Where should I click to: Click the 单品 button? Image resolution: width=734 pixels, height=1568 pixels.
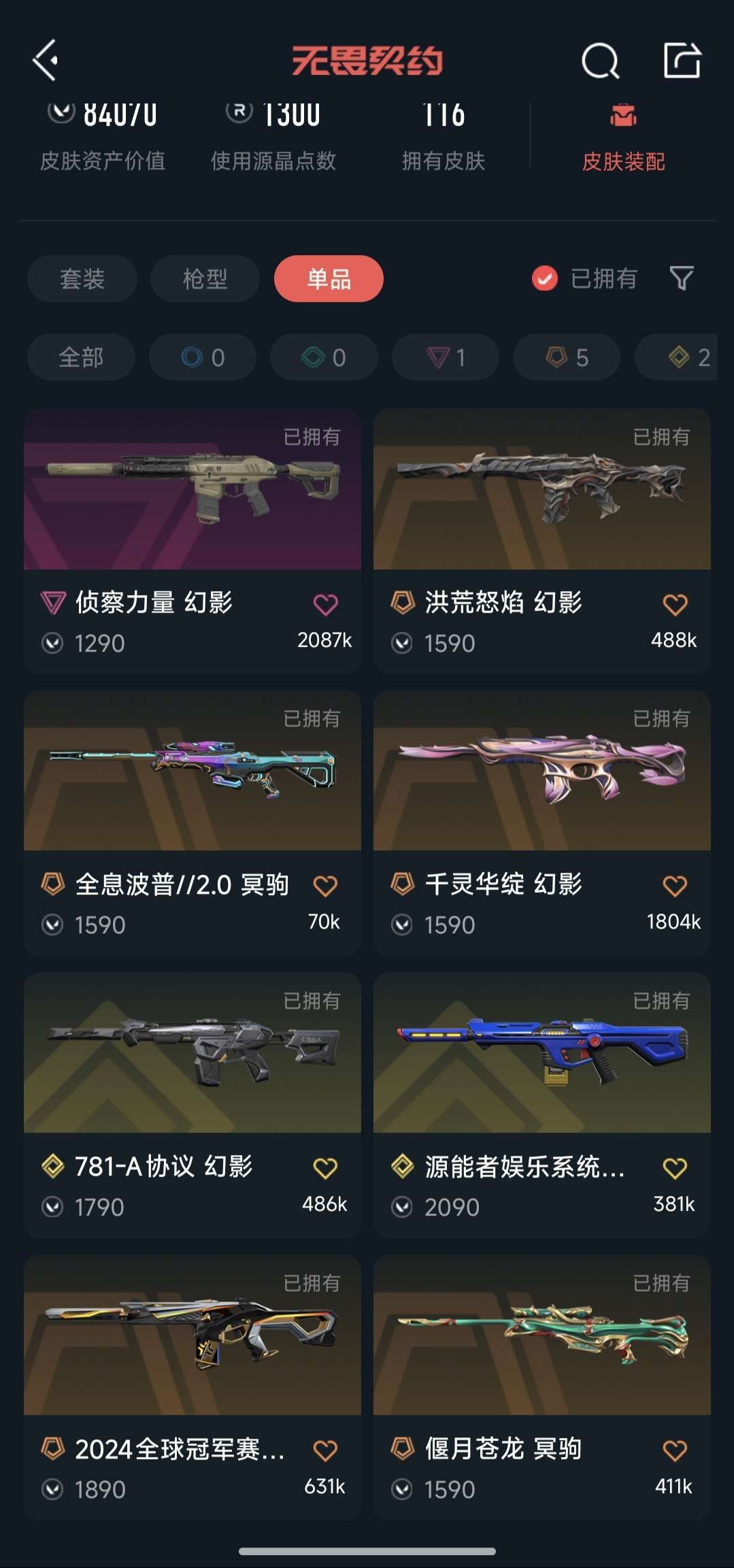329,279
